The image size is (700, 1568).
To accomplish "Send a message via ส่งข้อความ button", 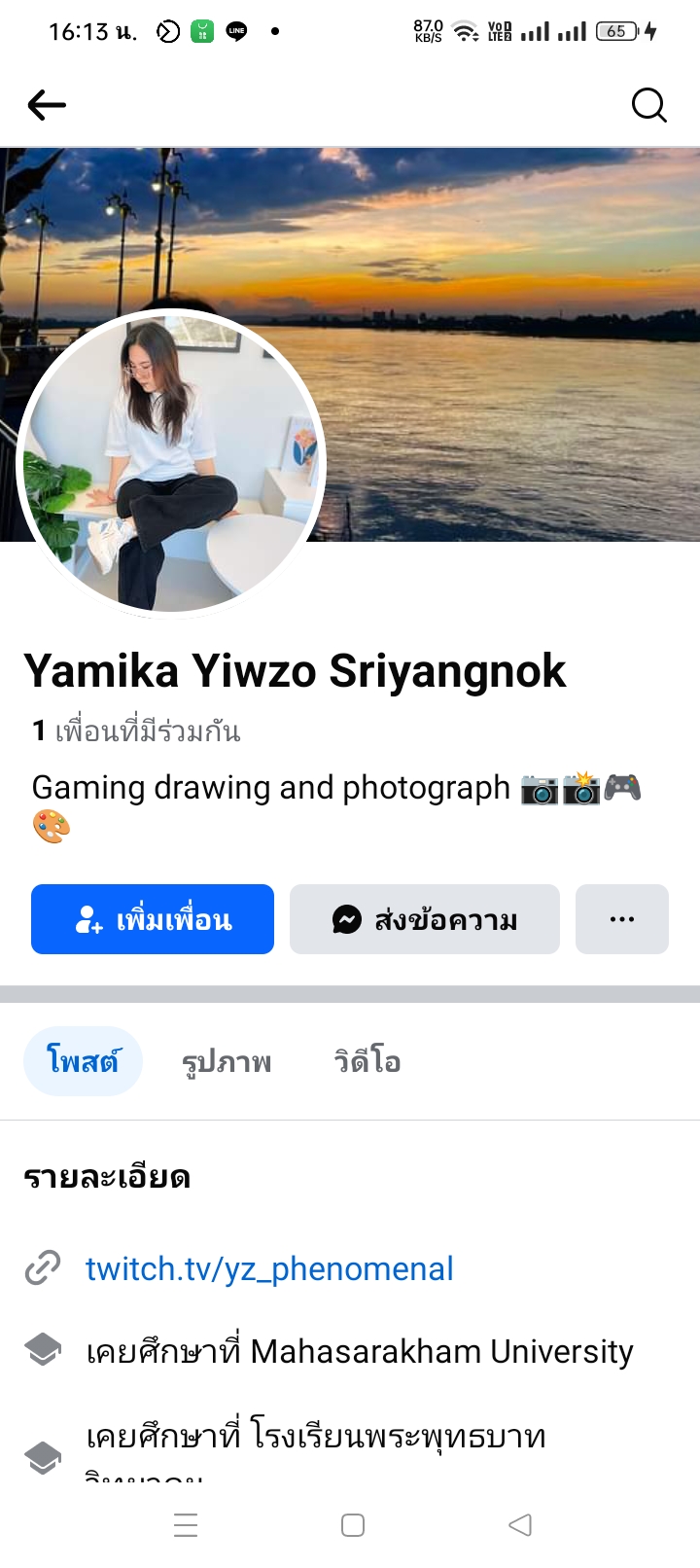I will pos(425,919).
